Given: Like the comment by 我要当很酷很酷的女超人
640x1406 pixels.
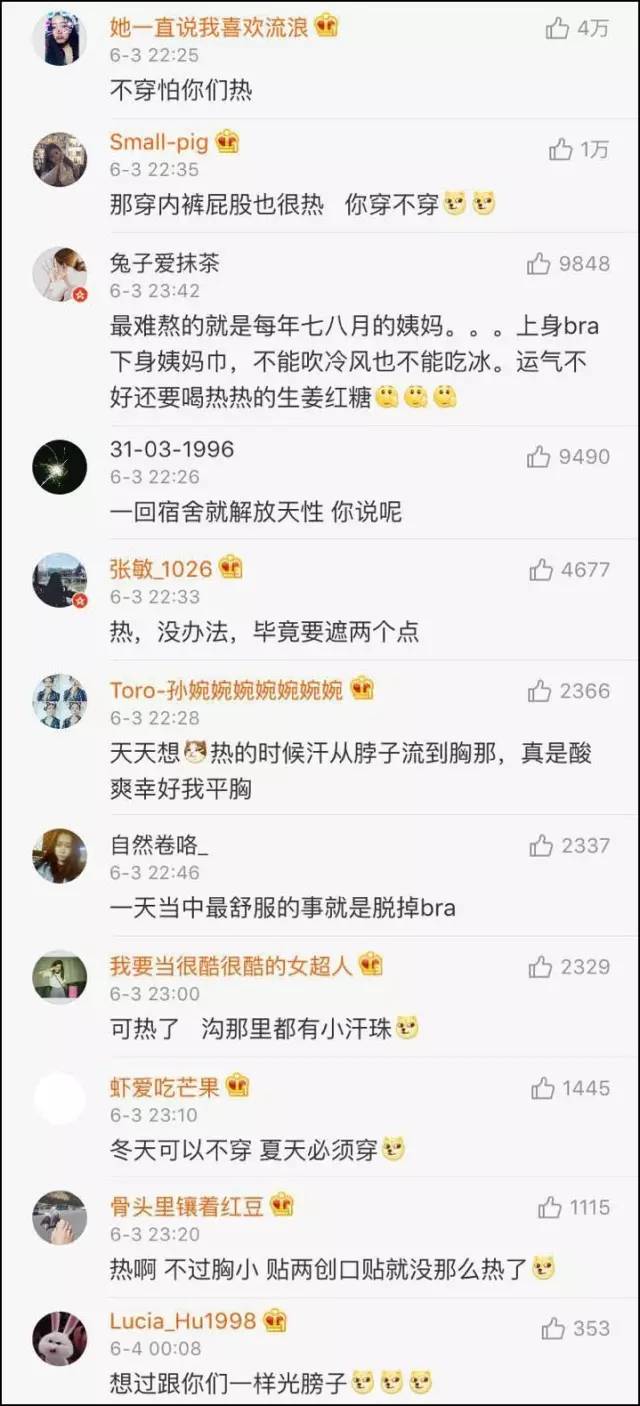Looking at the screenshot, I should click(x=541, y=967).
